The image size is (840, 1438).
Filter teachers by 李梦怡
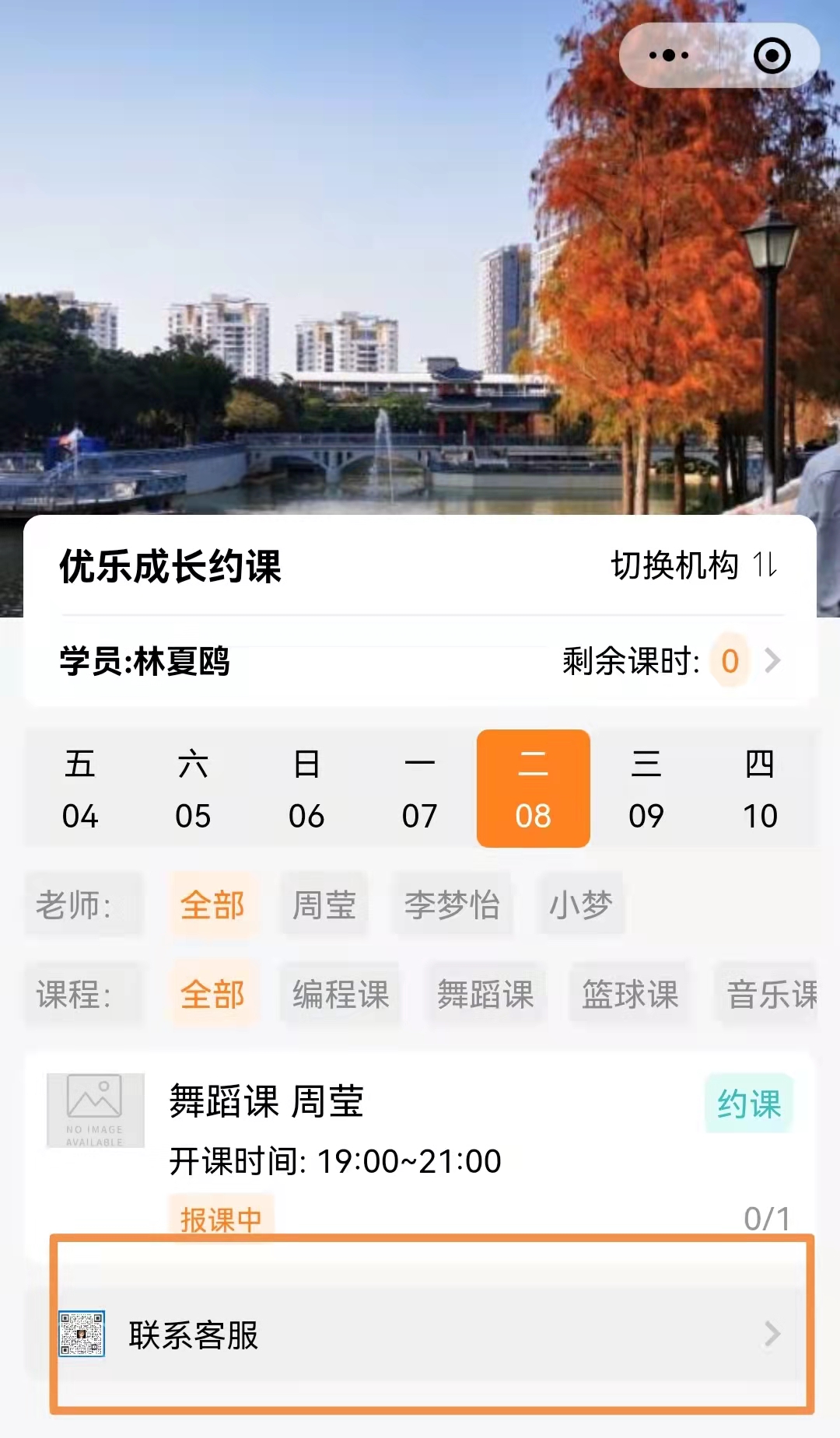(453, 904)
